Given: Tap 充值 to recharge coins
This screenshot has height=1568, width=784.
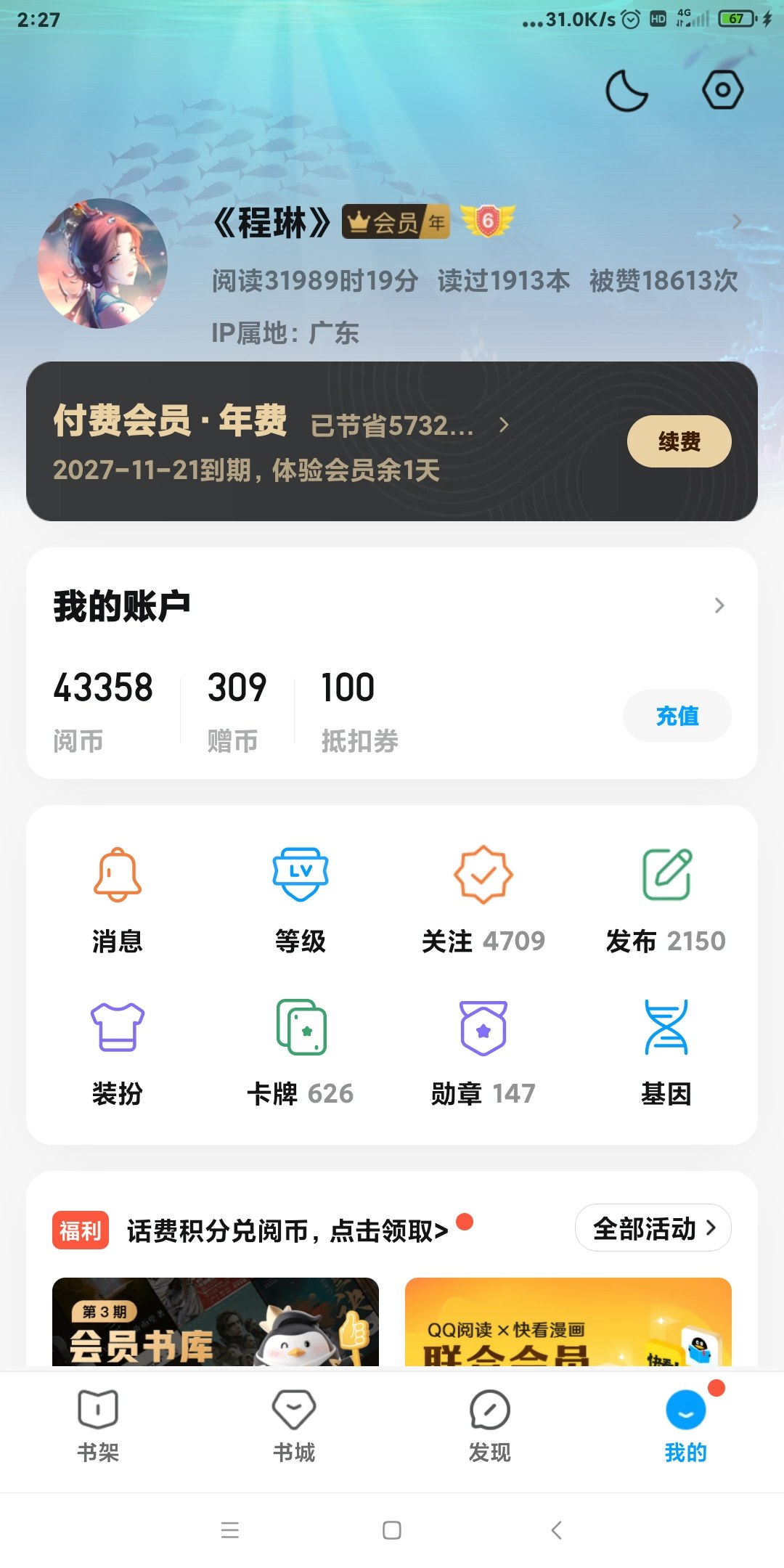Looking at the screenshot, I should click(677, 716).
